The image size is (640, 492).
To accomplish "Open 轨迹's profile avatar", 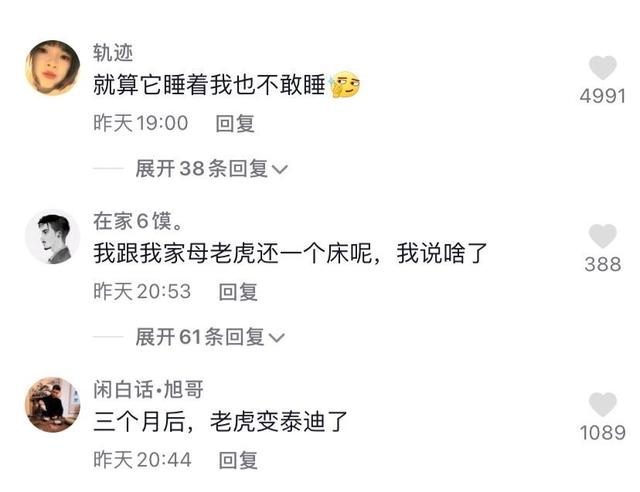I will coord(52,68).
